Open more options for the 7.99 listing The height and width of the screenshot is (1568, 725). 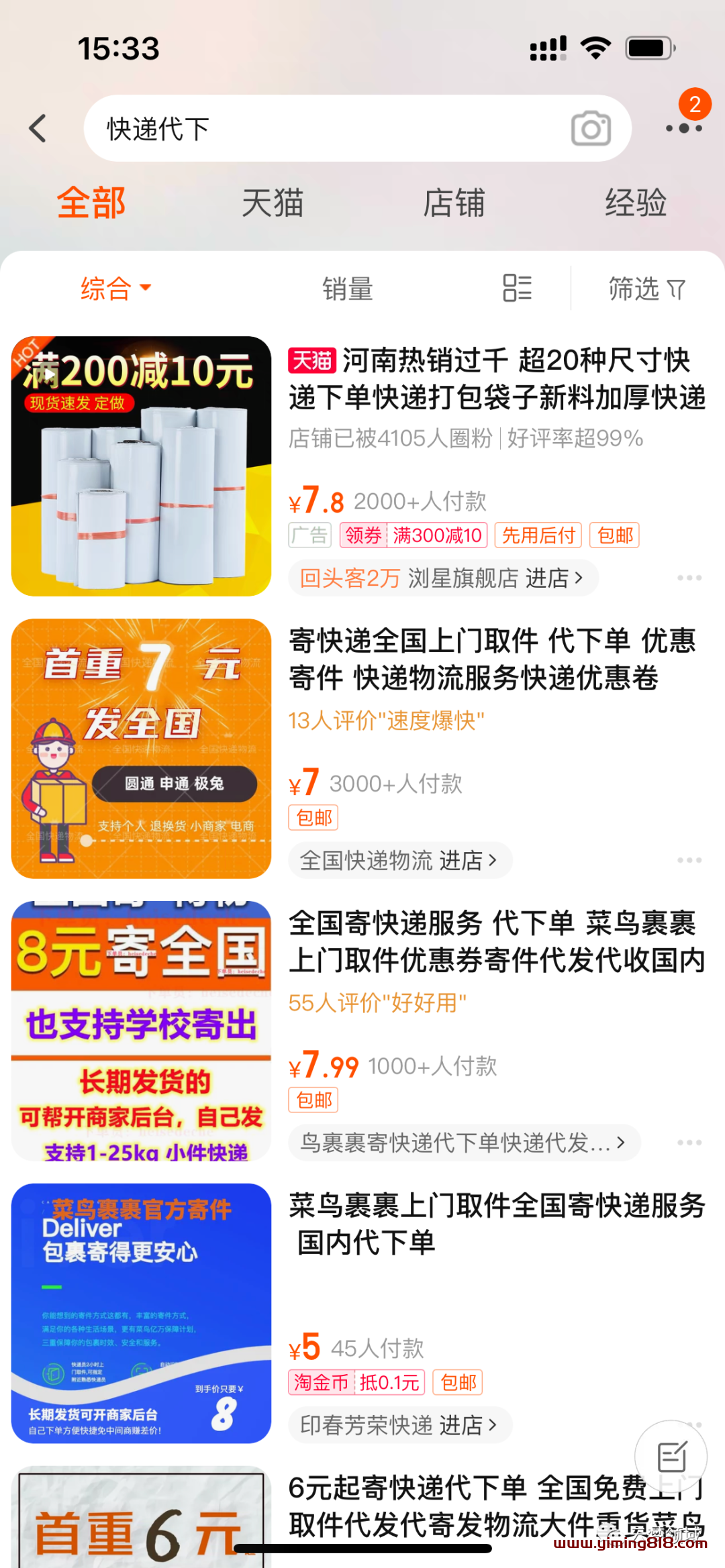[689, 1142]
